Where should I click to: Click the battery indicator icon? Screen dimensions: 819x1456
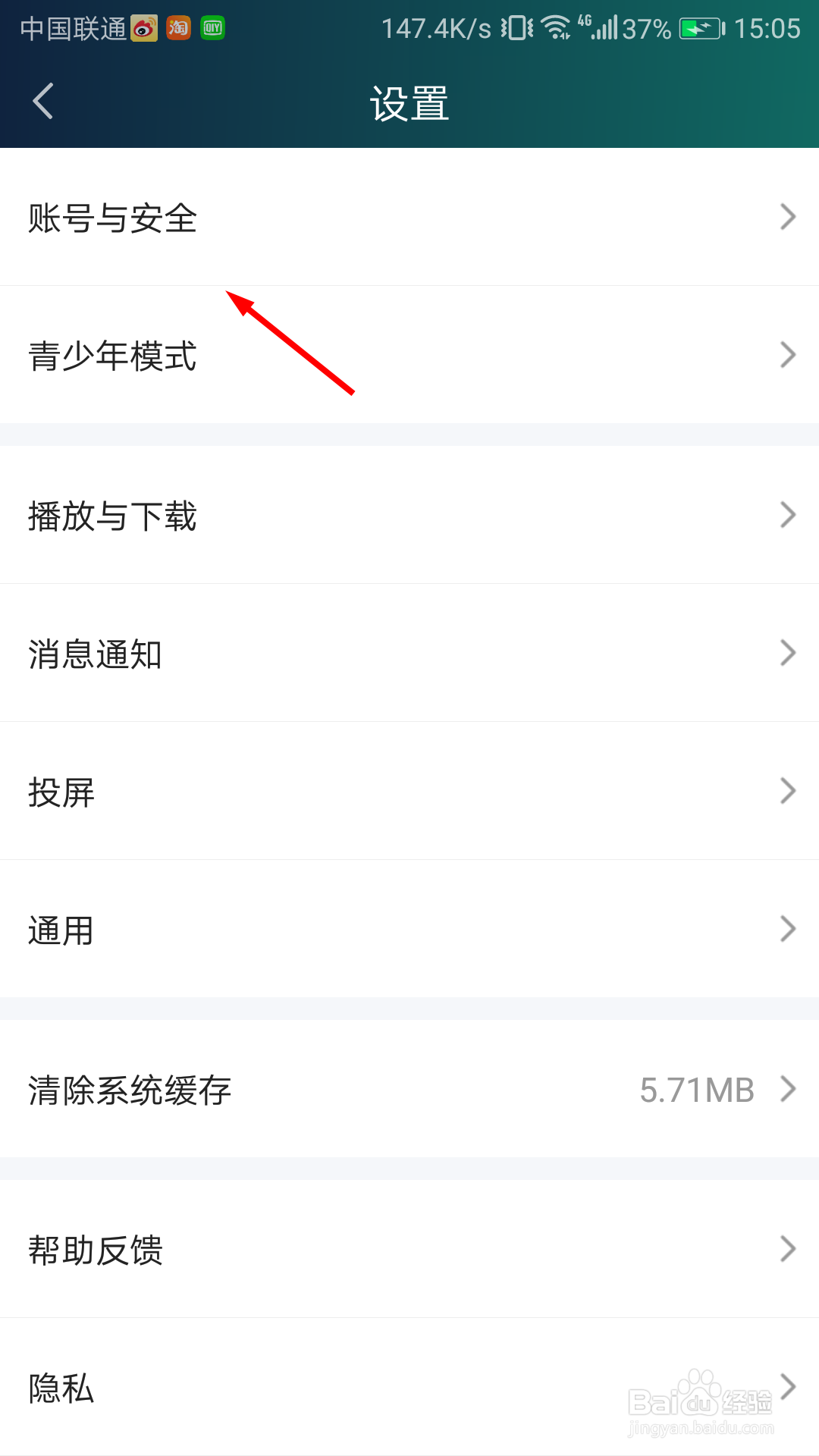coord(701,28)
